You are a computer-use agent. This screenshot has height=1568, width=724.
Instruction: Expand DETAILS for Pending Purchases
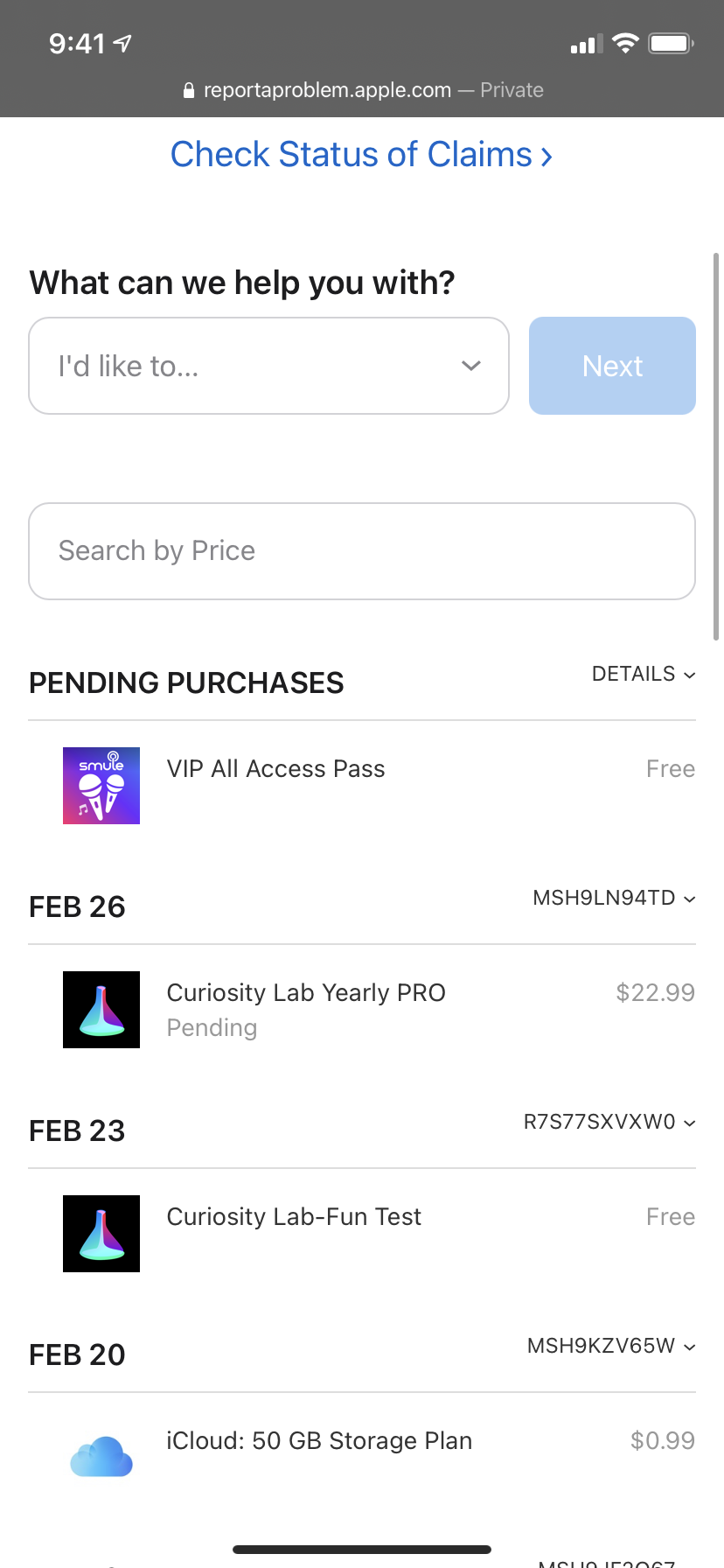(x=644, y=674)
